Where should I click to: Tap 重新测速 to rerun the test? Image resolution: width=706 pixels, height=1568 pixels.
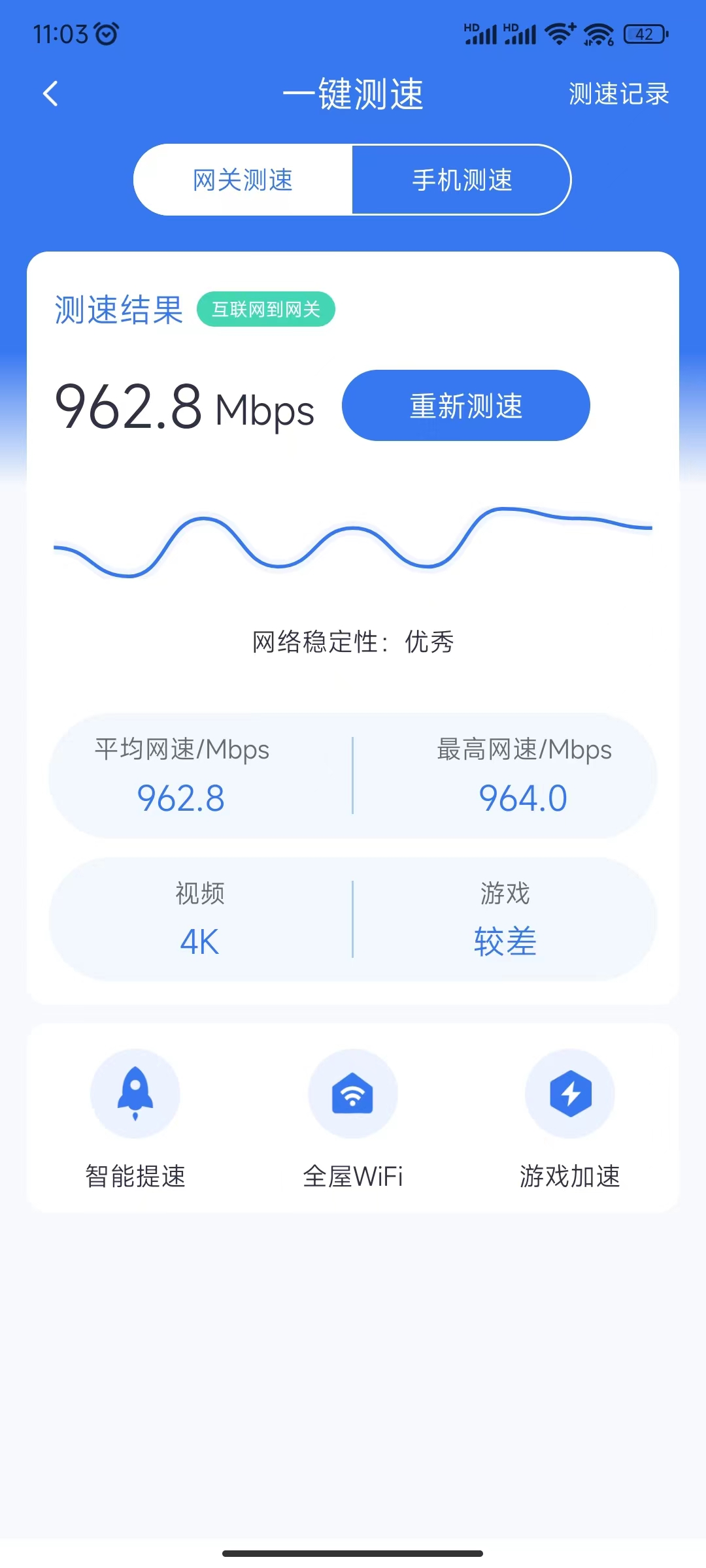[466, 406]
